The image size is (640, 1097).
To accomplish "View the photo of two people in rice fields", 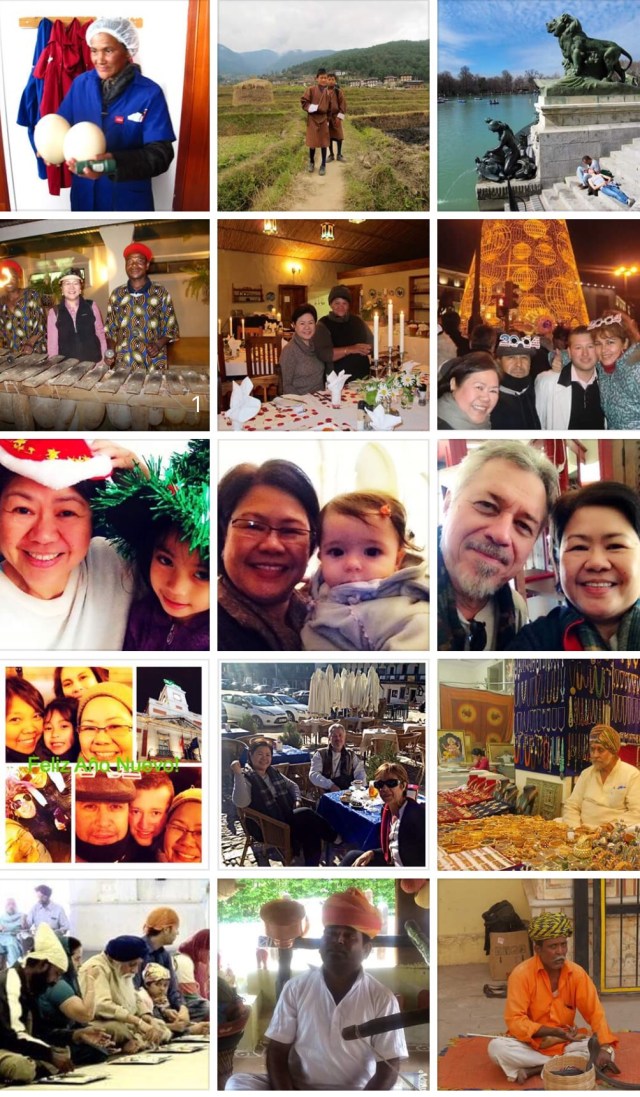I will point(323,105).
